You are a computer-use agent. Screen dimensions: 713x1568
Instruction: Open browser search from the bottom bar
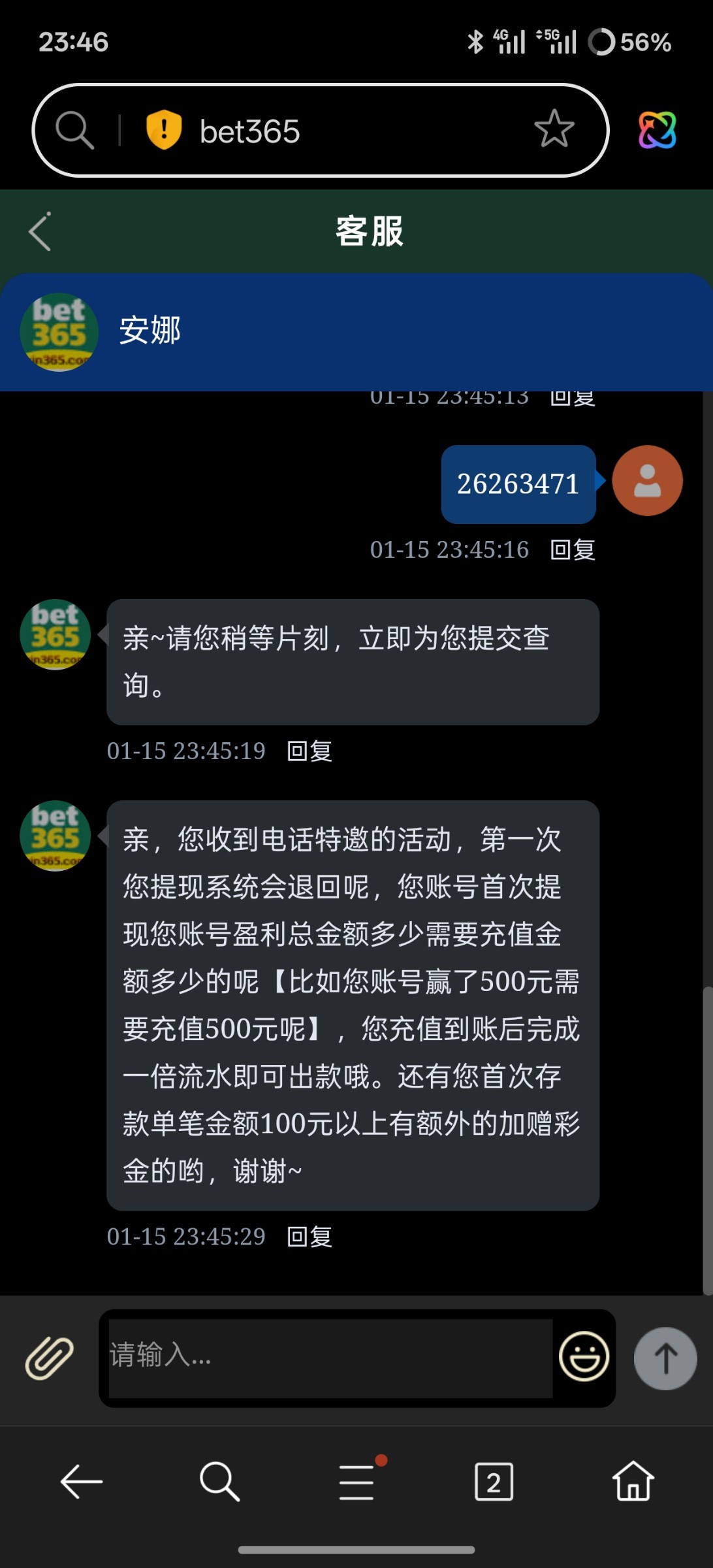219,1482
